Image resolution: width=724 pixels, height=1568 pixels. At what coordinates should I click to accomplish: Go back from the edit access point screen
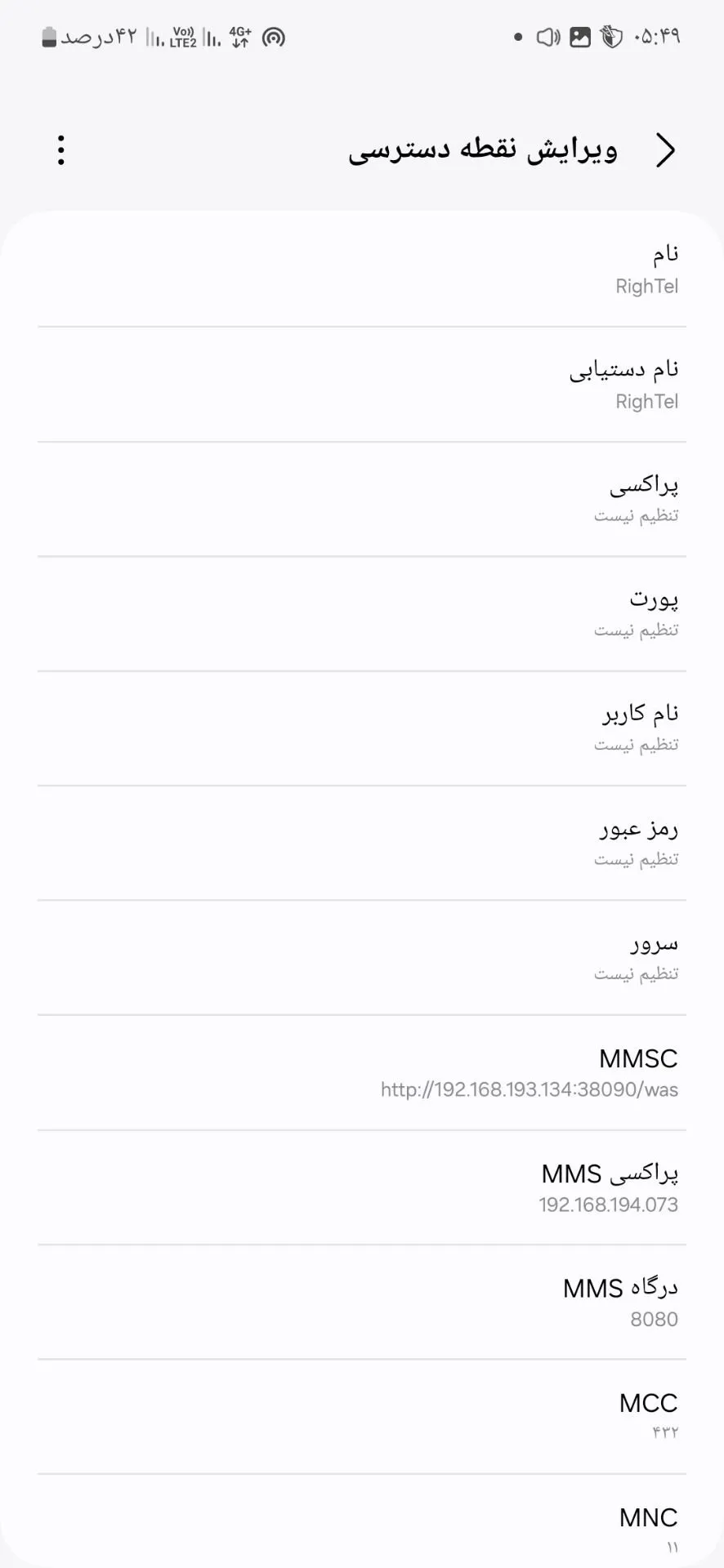[666, 150]
